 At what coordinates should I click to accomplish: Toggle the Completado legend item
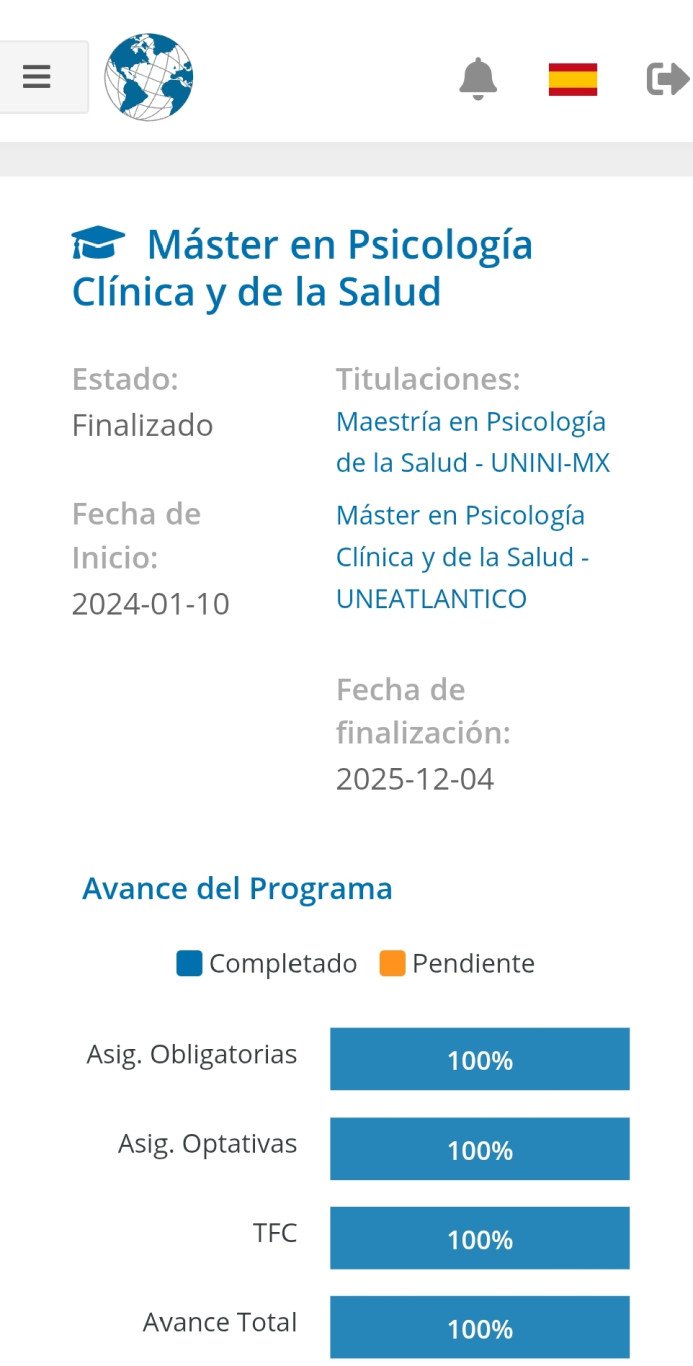(267, 963)
